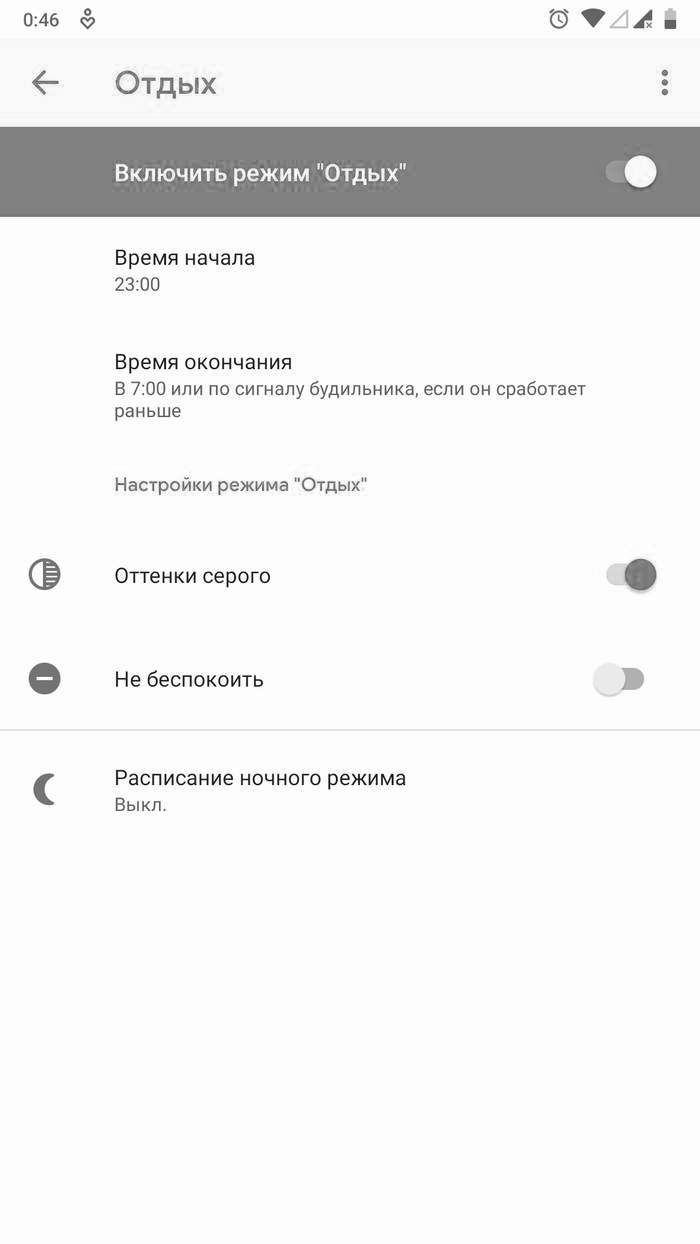Open Время окончания setting
Viewport: 700px width, 1244px height.
[350, 385]
